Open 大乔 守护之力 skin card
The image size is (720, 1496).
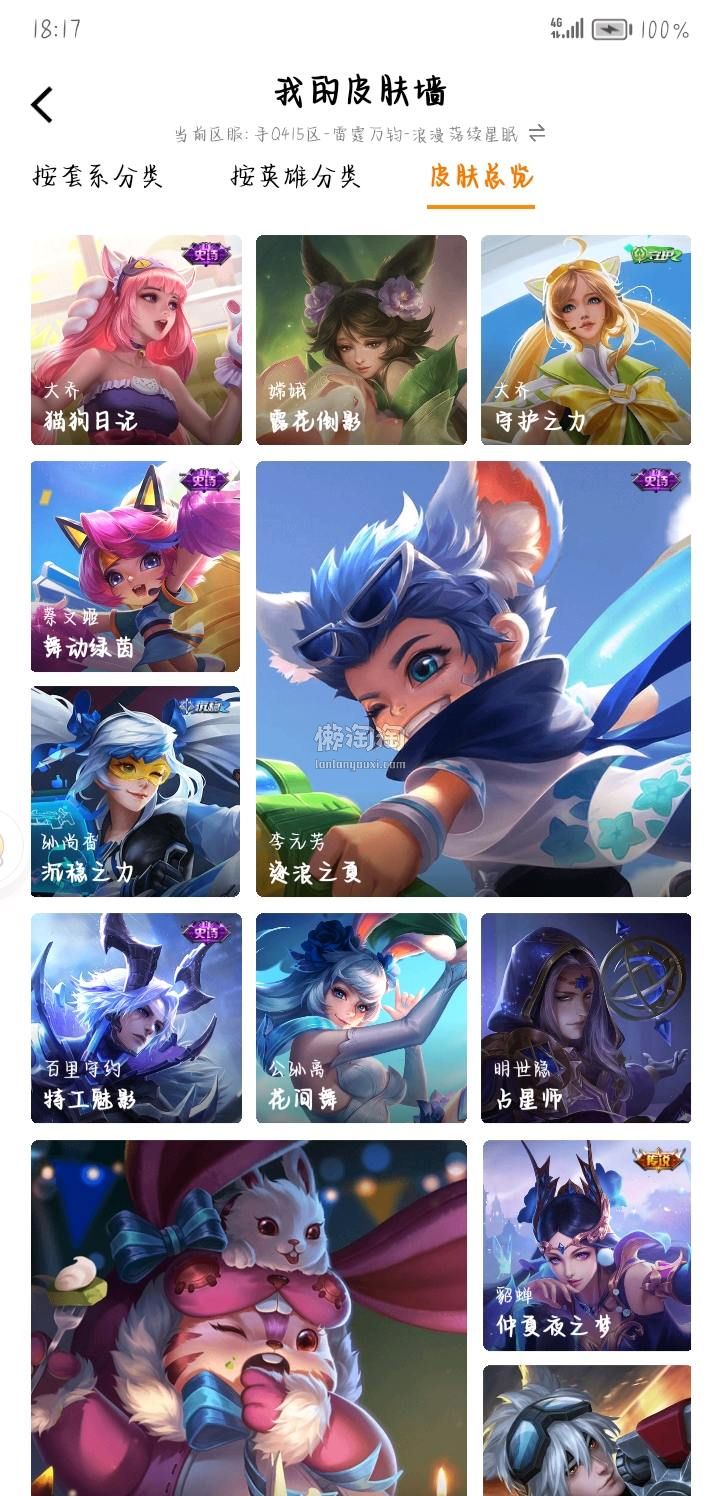586,340
